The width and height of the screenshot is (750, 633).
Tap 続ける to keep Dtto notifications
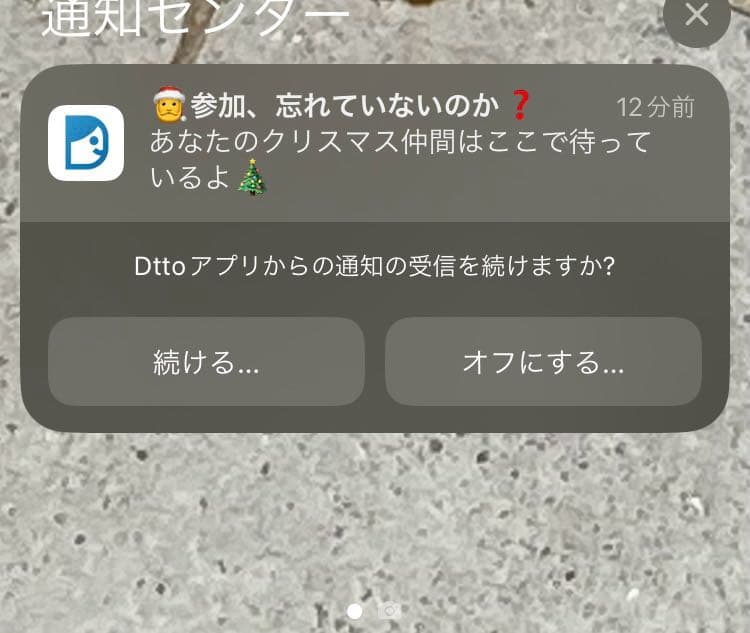tap(206, 362)
